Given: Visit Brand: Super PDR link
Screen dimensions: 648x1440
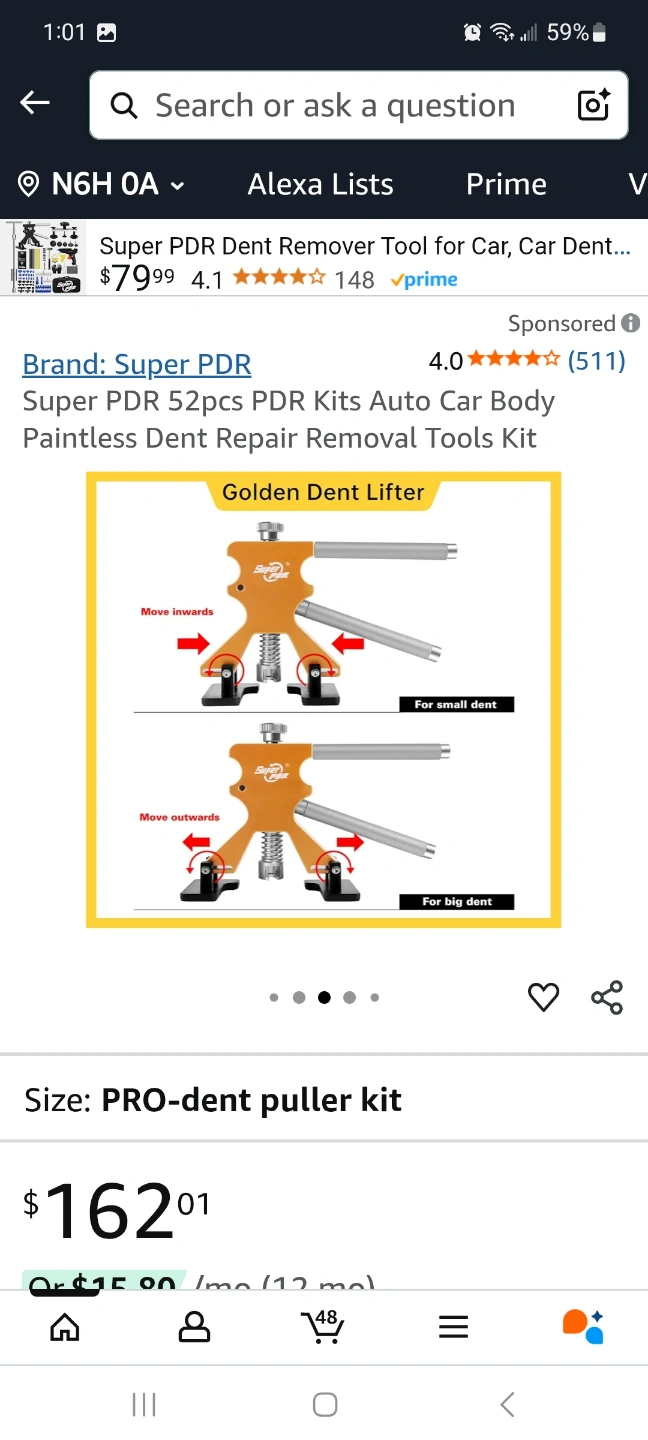Looking at the screenshot, I should tap(137, 364).
